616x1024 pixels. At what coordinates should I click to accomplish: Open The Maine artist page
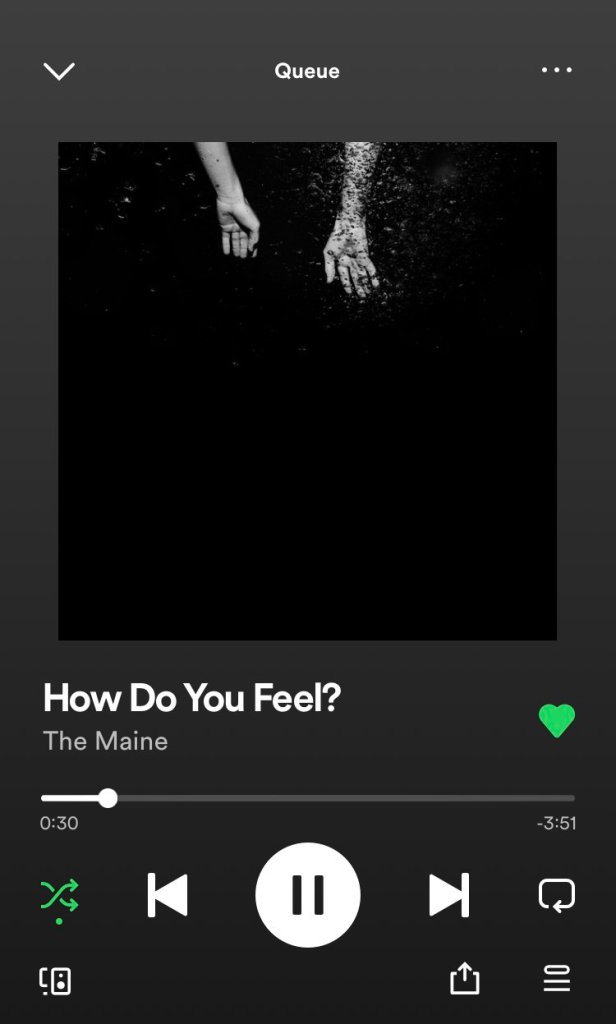point(105,741)
